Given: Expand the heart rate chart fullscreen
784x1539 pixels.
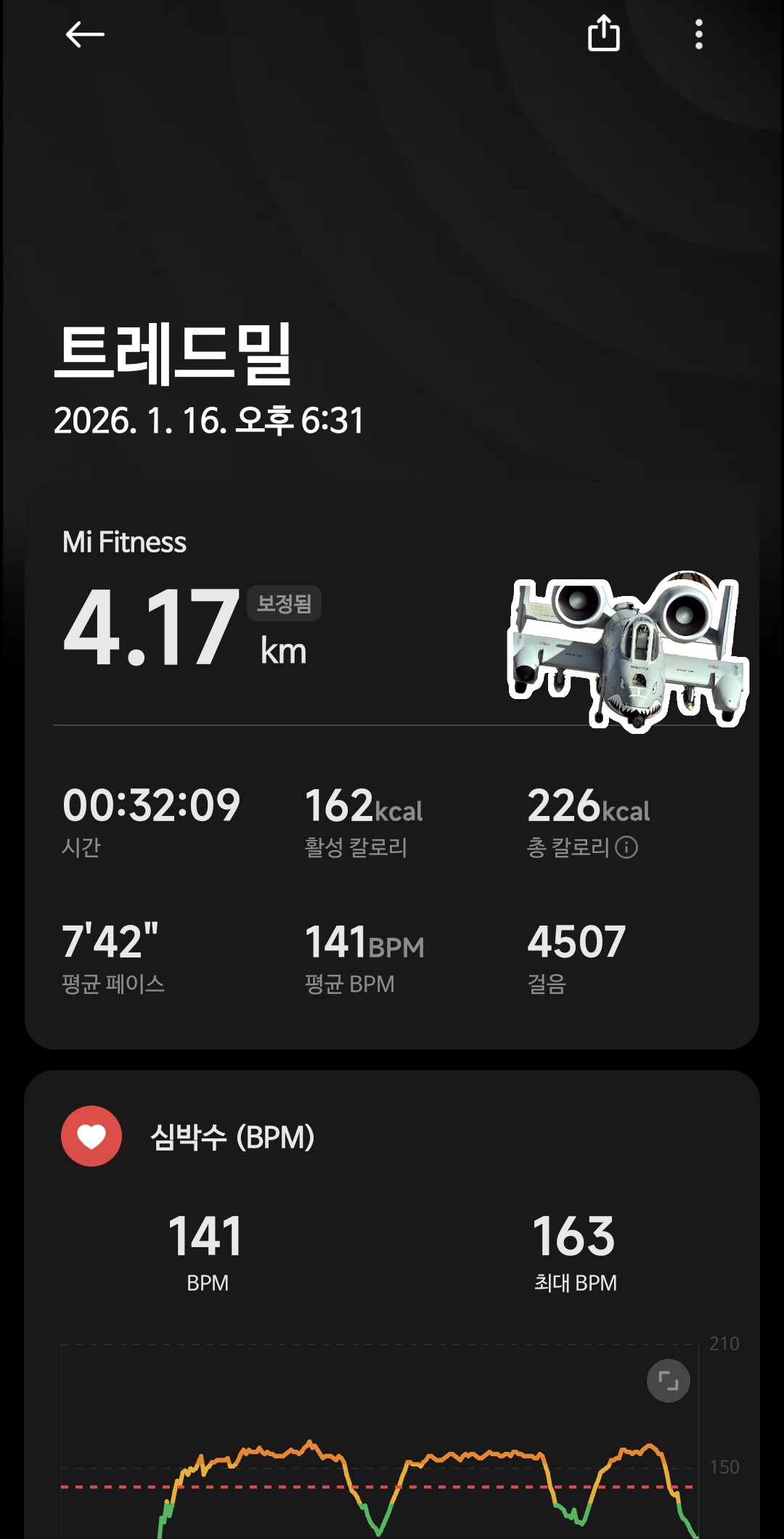Looking at the screenshot, I should [x=668, y=1380].
